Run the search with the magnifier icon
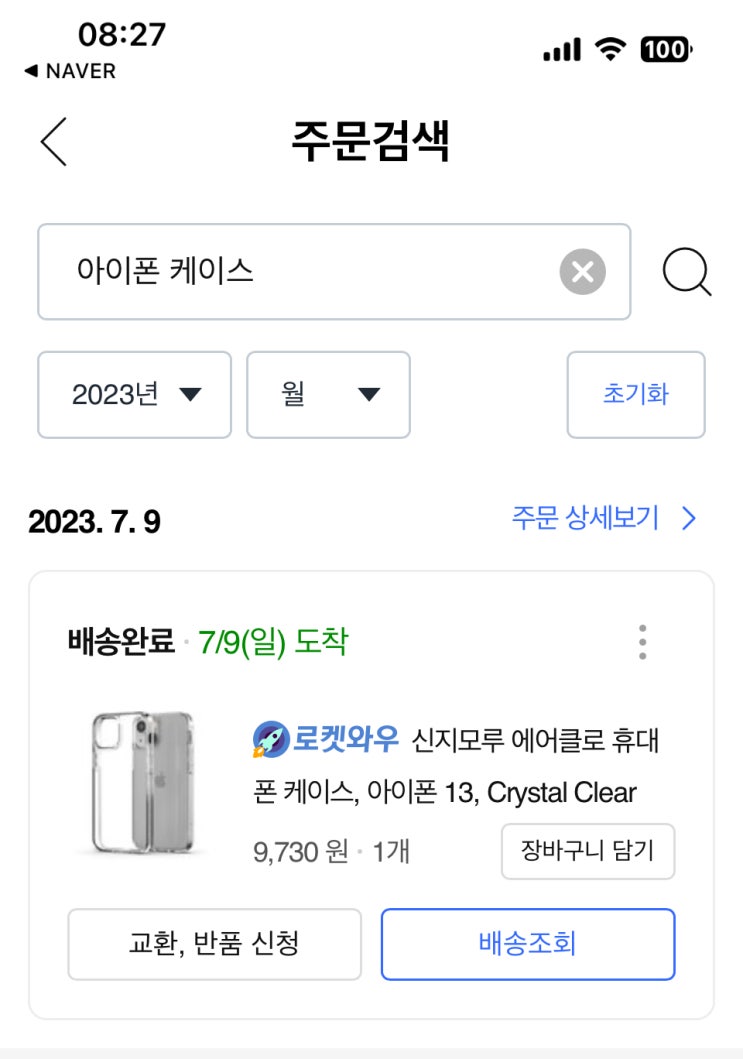 (686, 272)
